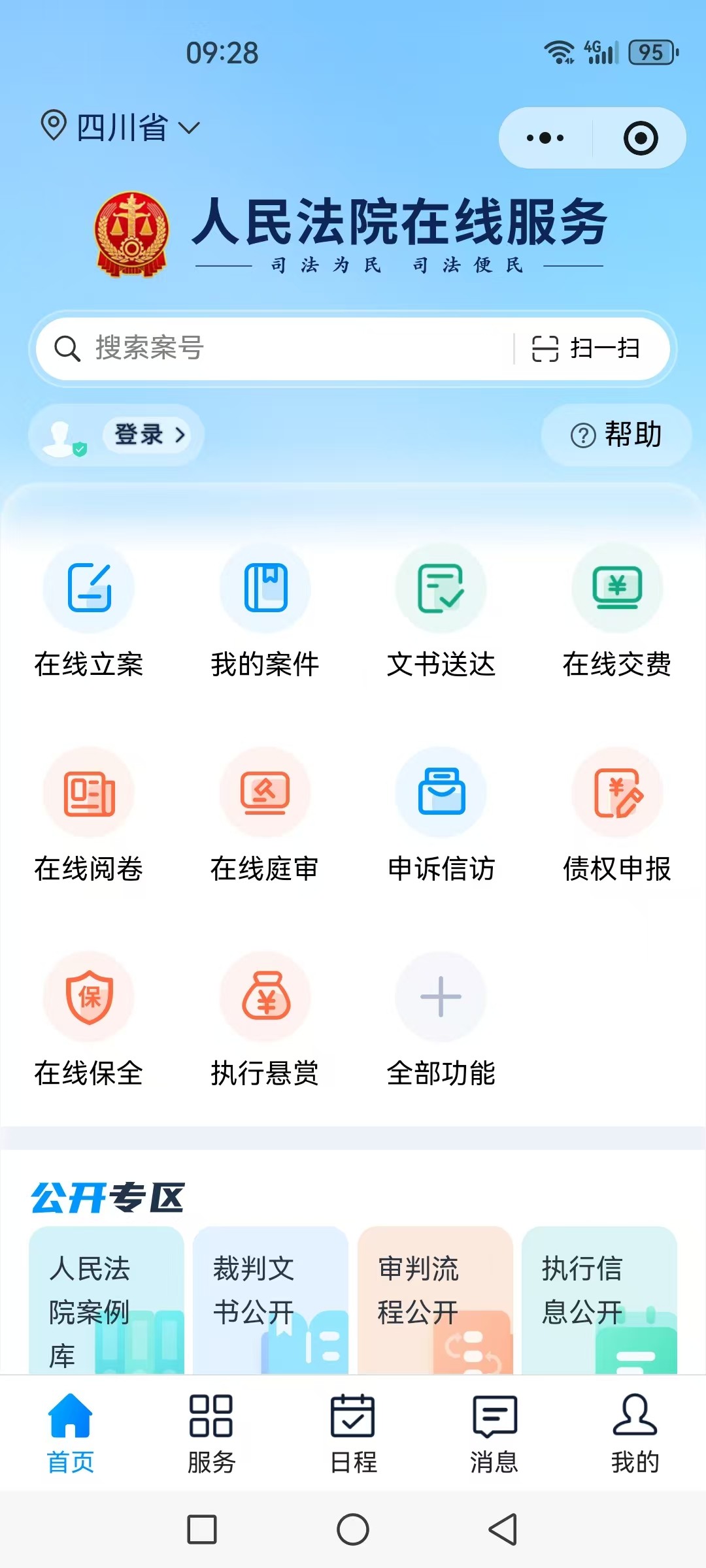Open 申诉信访

(441, 817)
